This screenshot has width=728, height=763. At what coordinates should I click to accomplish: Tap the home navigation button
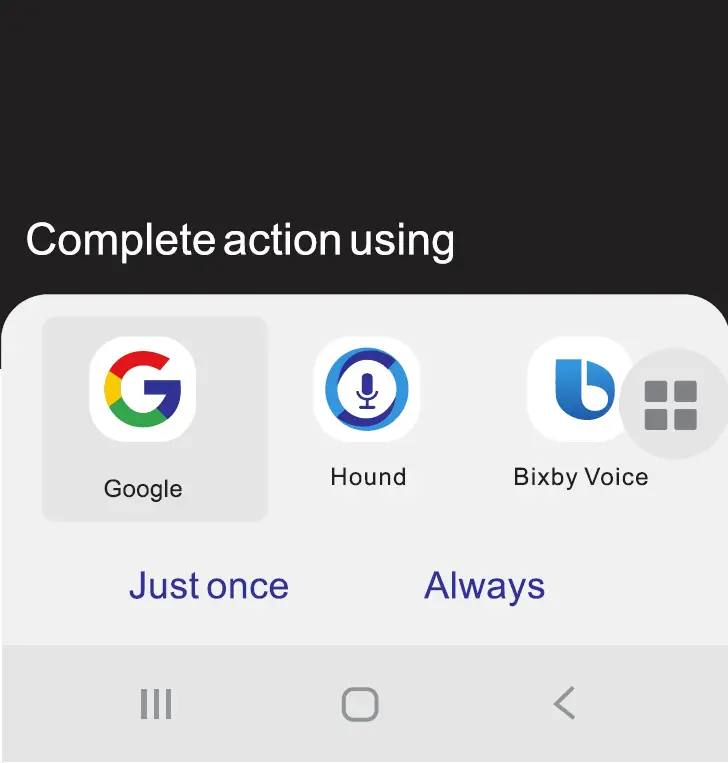pyautogui.click(x=362, y=703)
